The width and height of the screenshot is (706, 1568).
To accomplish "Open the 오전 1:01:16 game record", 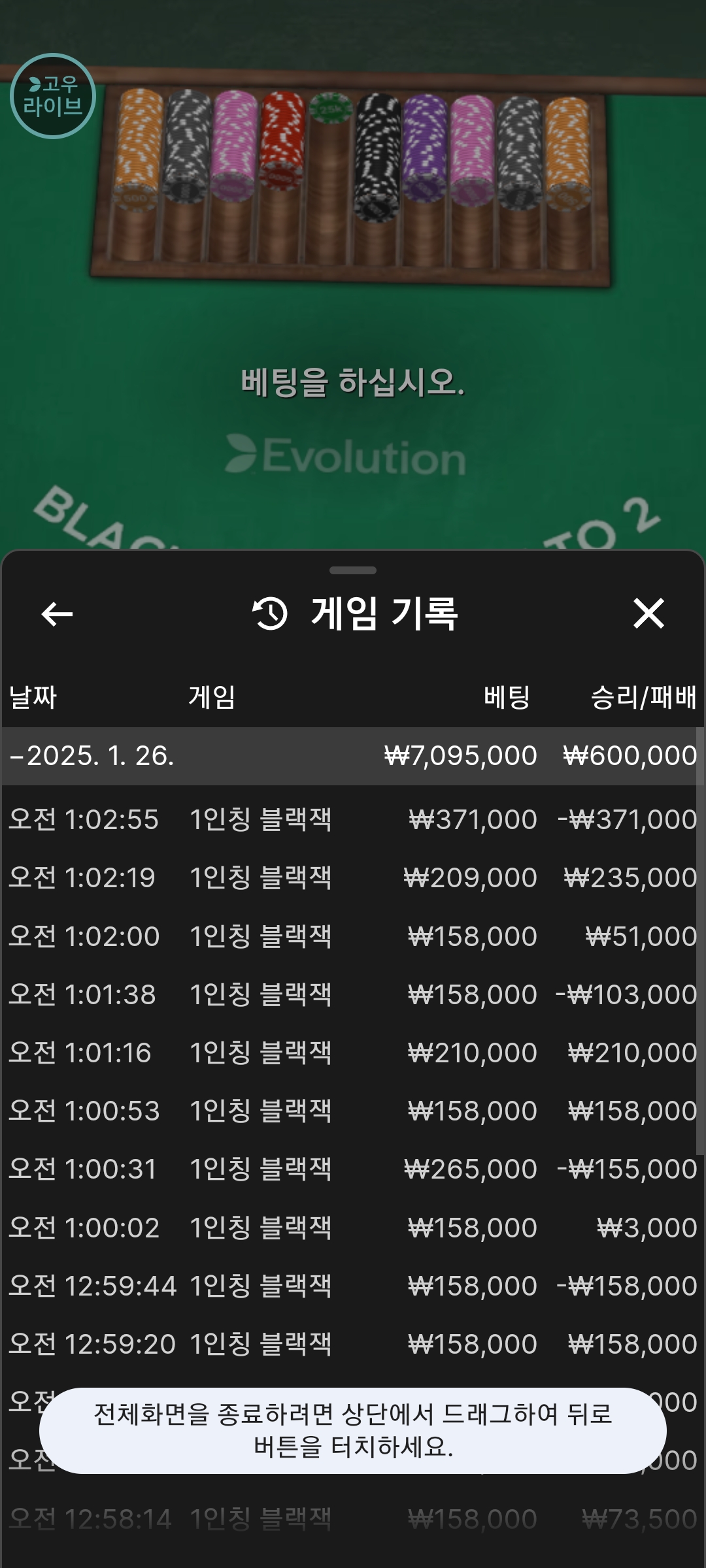I will (x=349, y=1053).
